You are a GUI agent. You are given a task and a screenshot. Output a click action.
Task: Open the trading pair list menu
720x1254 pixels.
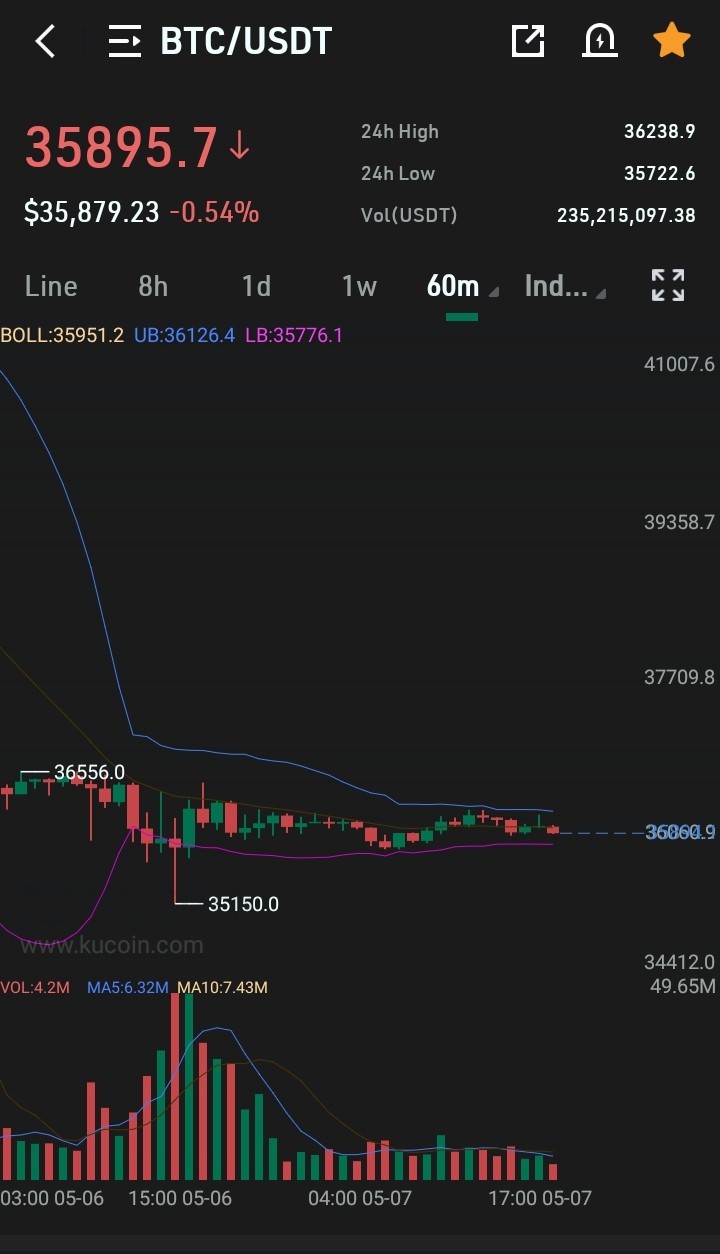click(125, 41)
